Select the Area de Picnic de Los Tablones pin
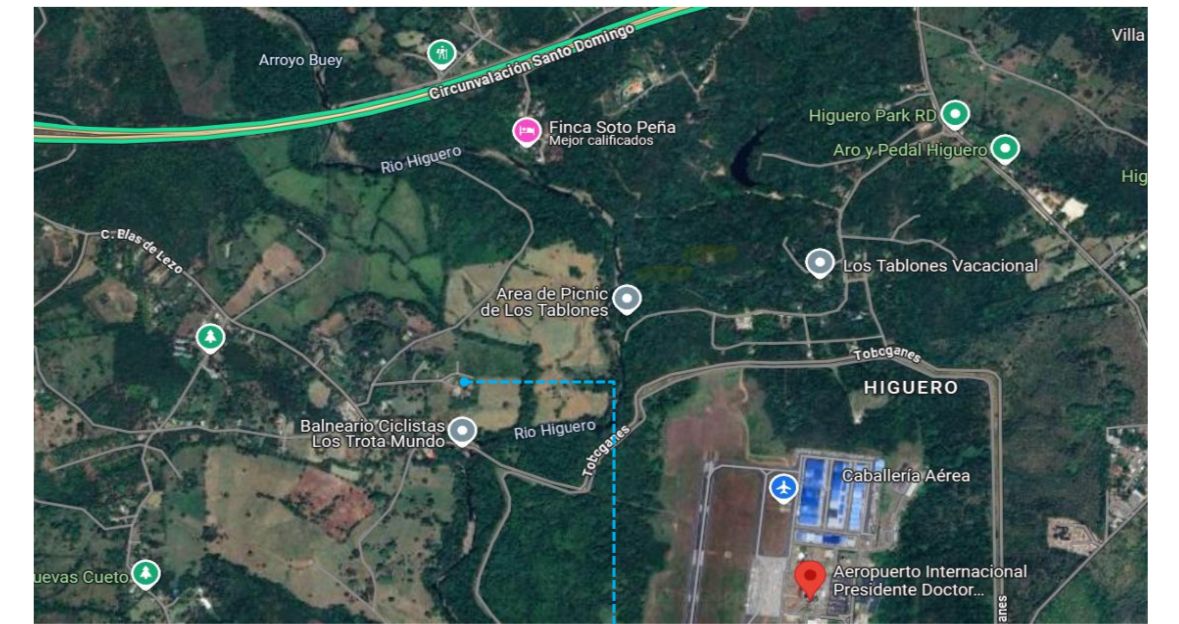This screenshot has height=624, width=1179. (x=626, y=297)
